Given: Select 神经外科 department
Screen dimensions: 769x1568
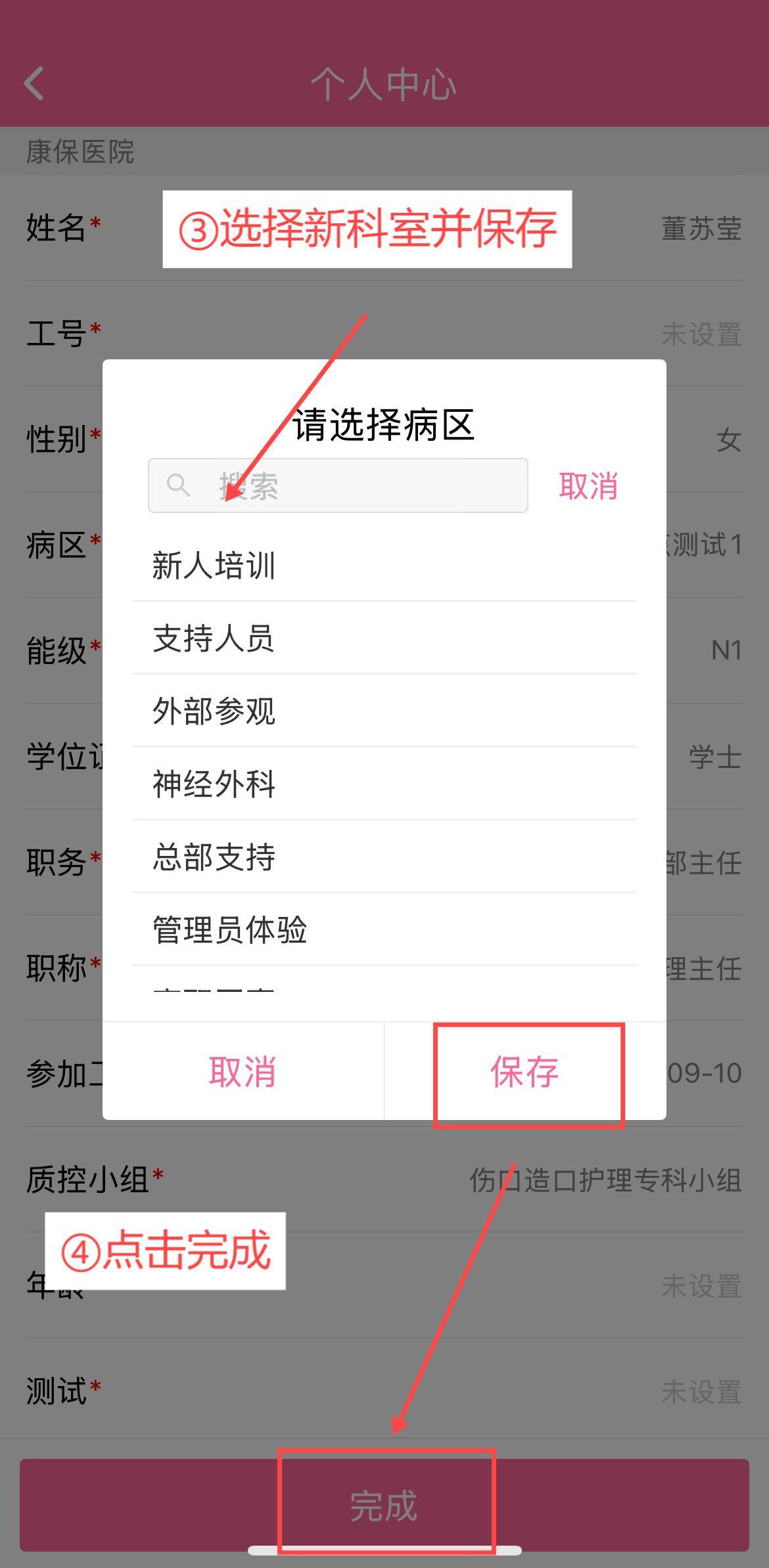Looking at the screenshot, I should 384,784.
